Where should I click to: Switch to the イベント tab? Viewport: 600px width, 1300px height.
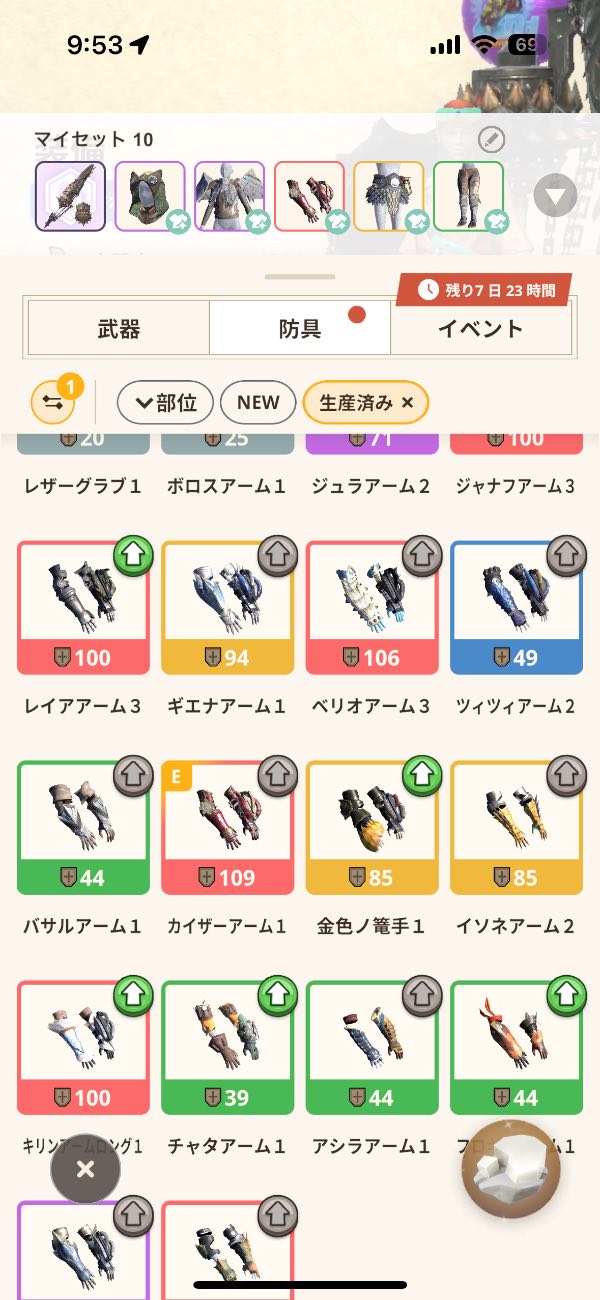tap(480, 328)
